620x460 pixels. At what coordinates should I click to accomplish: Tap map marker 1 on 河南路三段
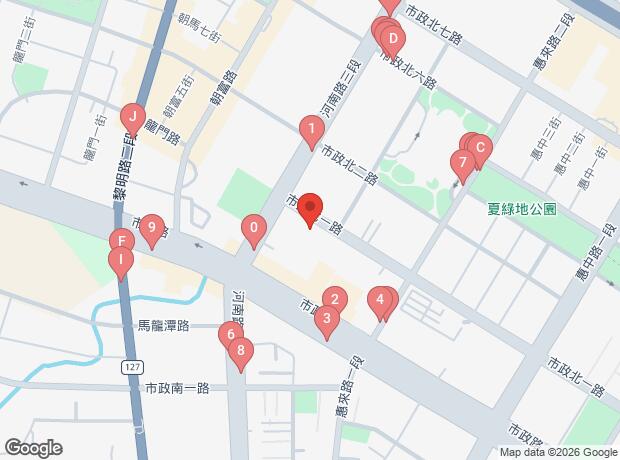(312, 132)
